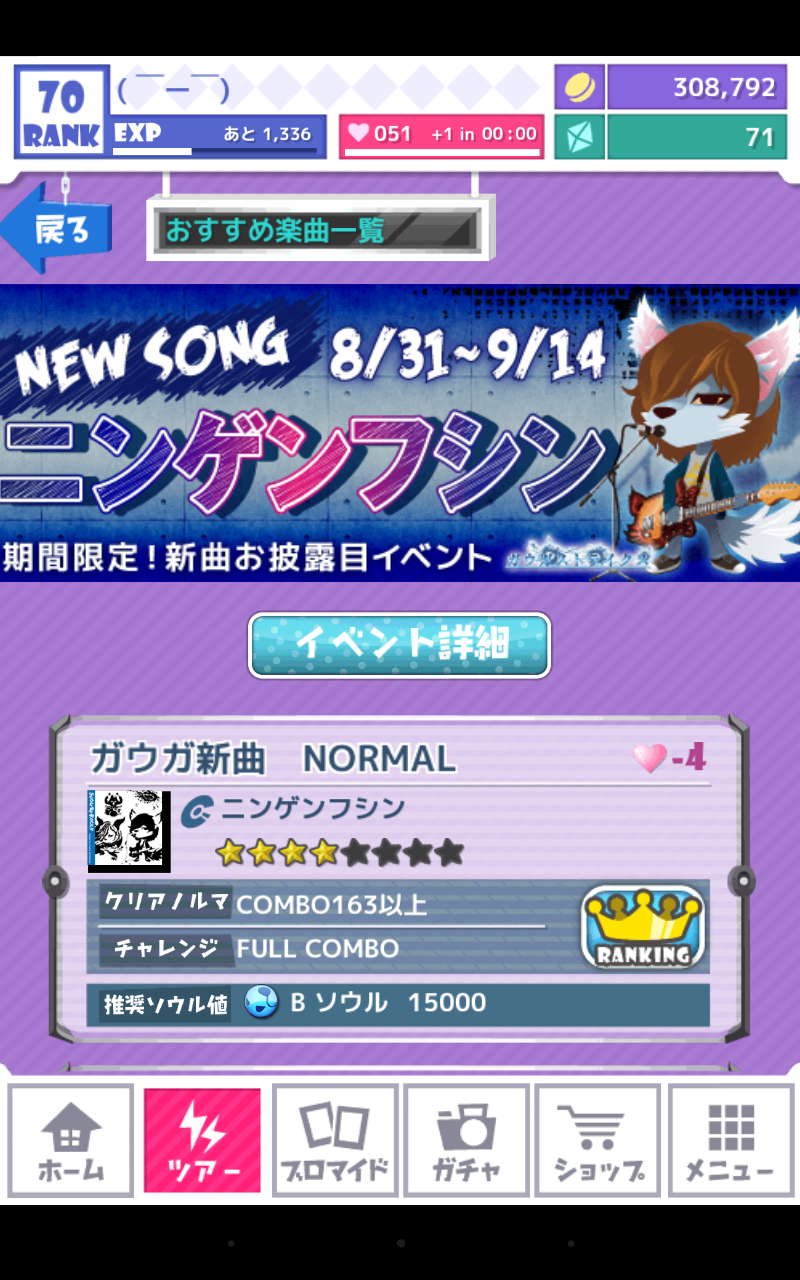Open the ブロマイド tab
800x1280 pixels.
335,1140
